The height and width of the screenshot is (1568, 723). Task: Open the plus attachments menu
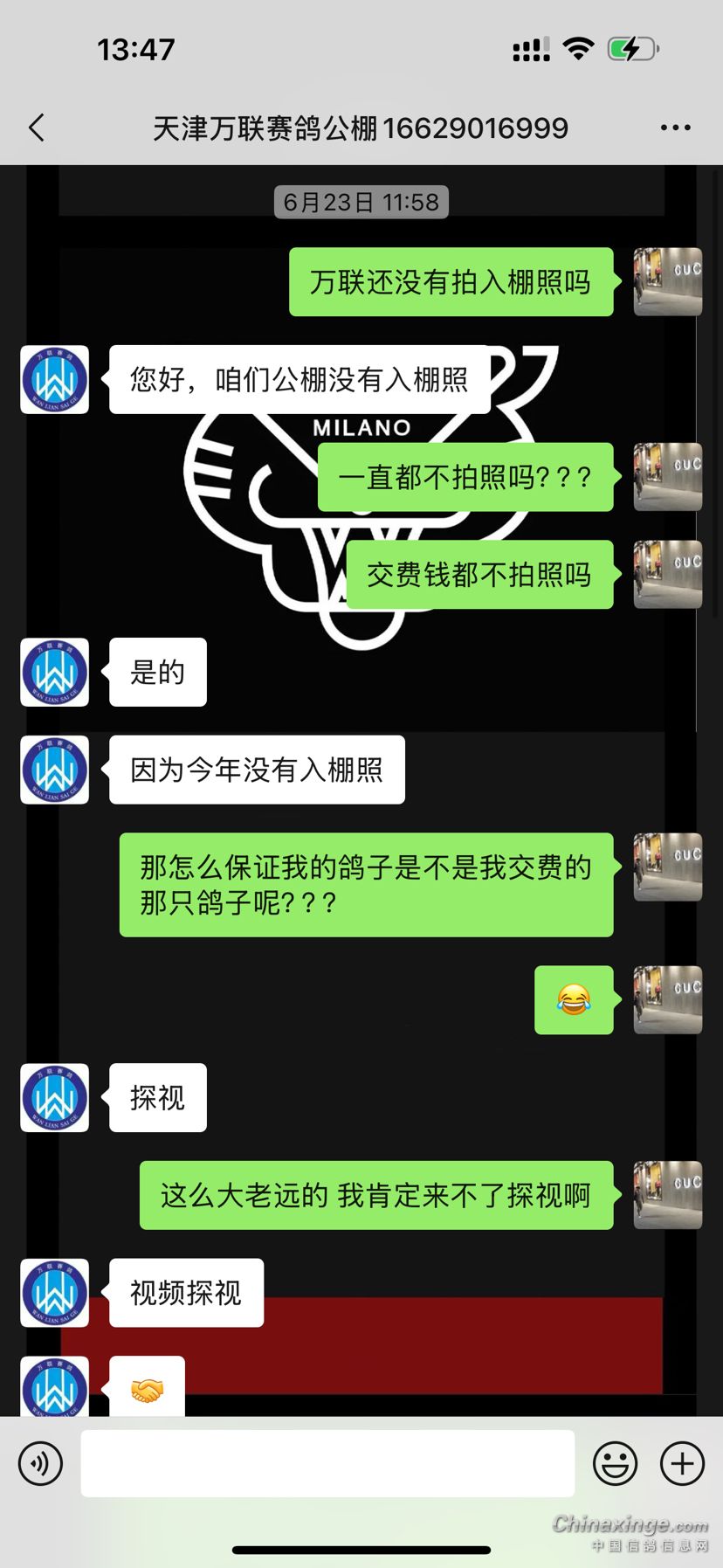pos(682,1463)
